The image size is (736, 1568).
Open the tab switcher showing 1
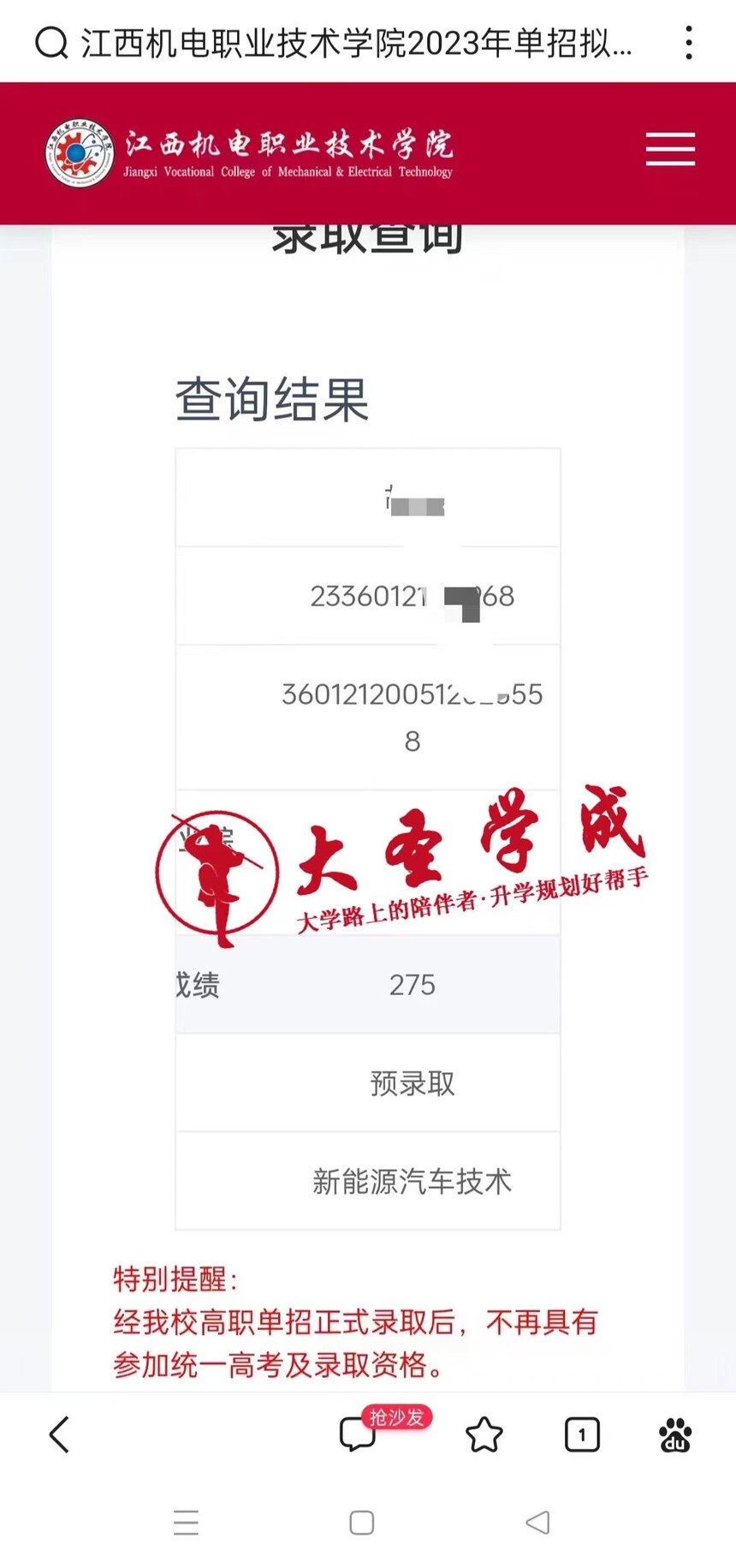tap(582, 1434)
